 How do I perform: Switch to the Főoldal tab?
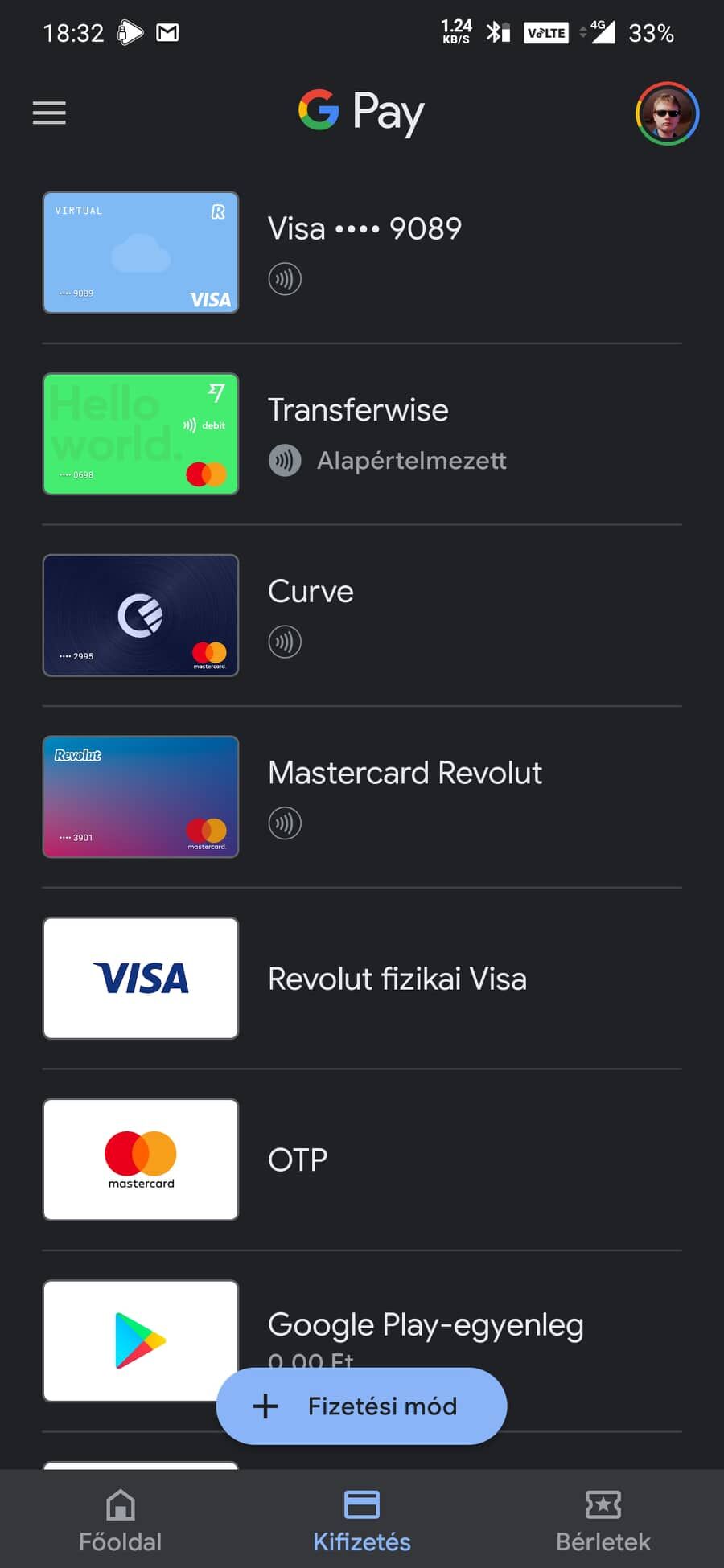click(x=121, y=1520)
